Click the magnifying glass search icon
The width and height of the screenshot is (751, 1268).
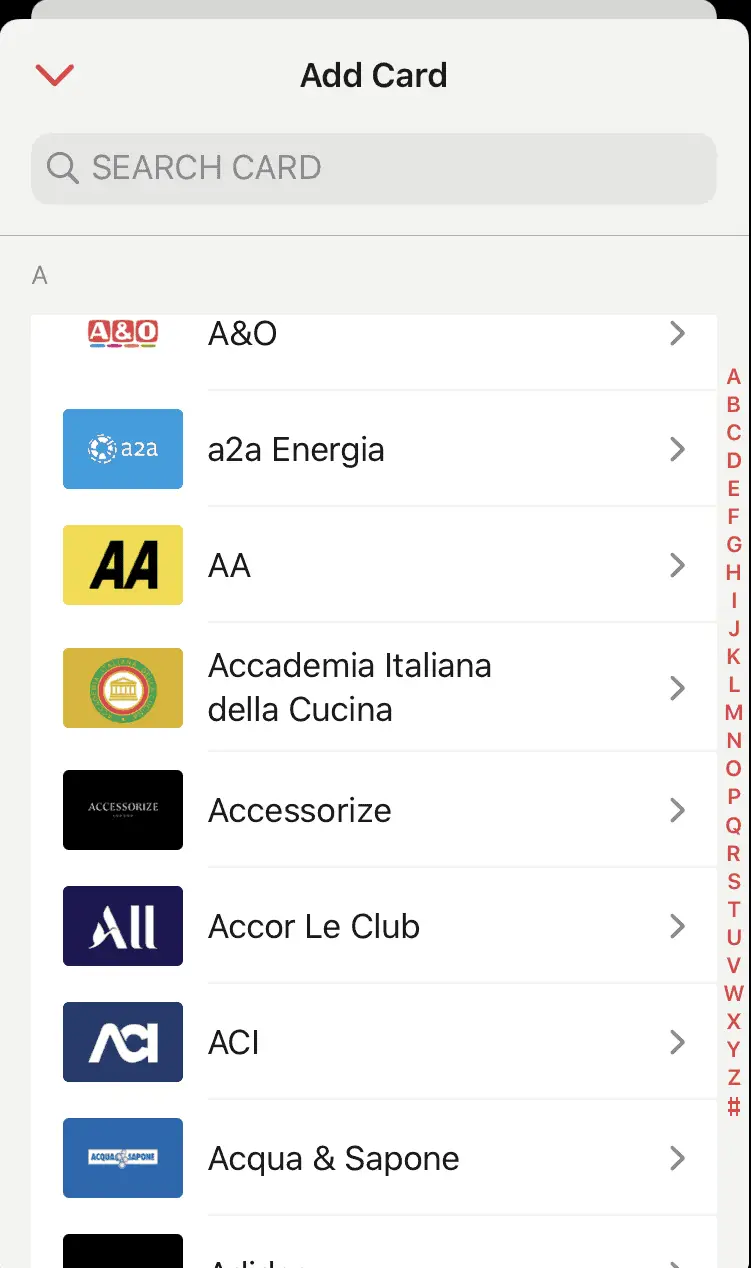pyautogui.click(x=61, y=168)
